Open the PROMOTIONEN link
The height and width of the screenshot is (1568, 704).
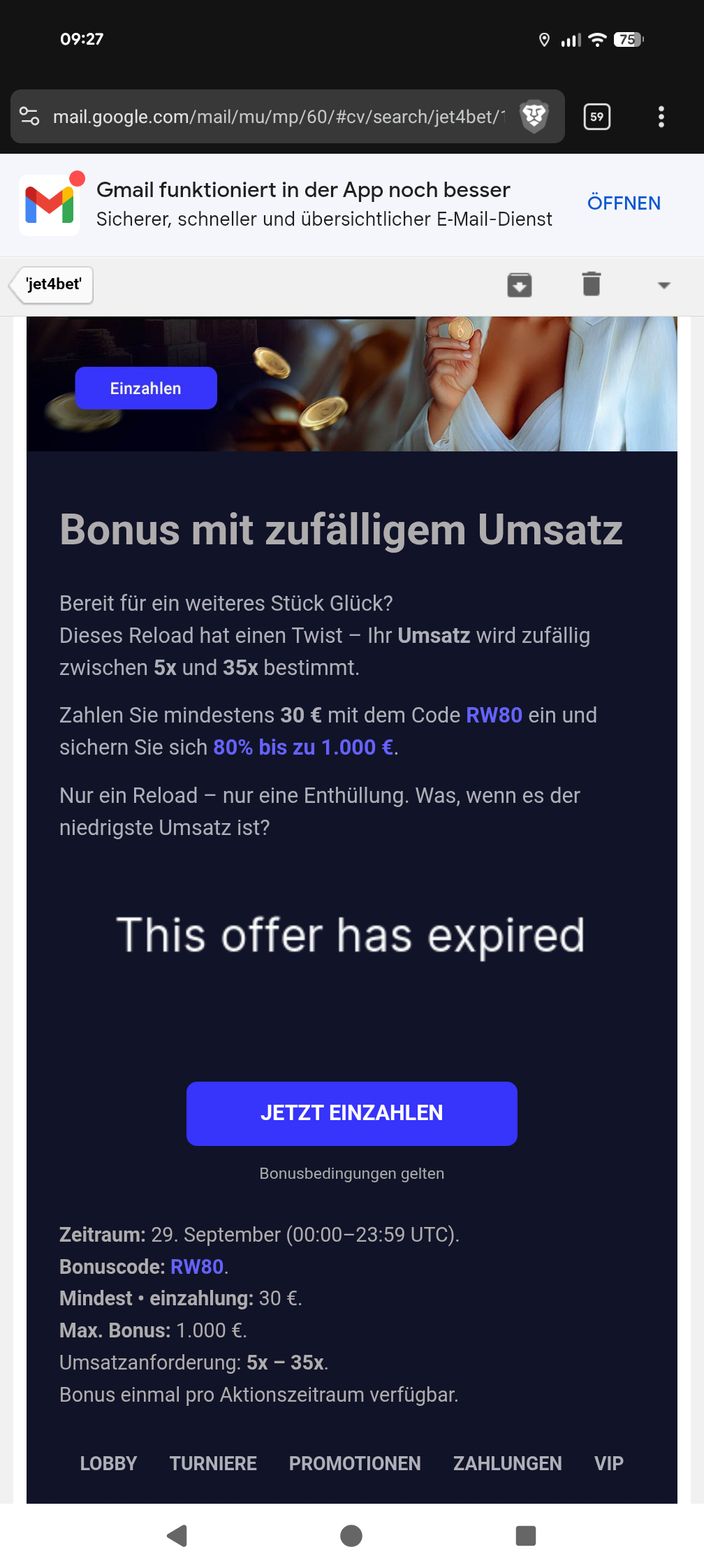tap(355, 1463)
